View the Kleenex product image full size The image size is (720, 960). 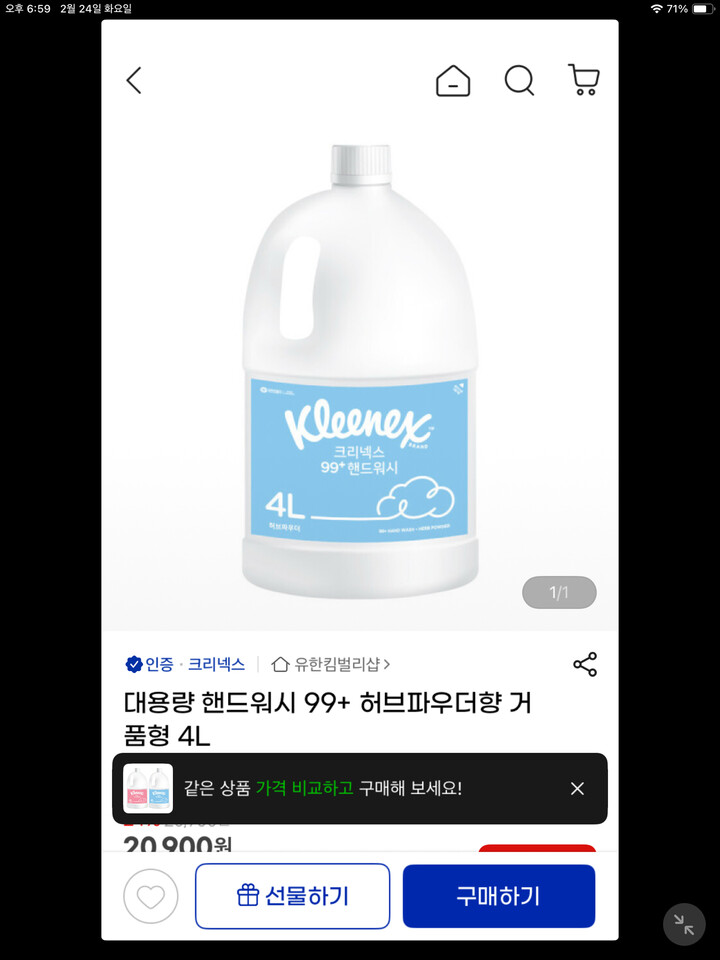(x=360, y=370)
